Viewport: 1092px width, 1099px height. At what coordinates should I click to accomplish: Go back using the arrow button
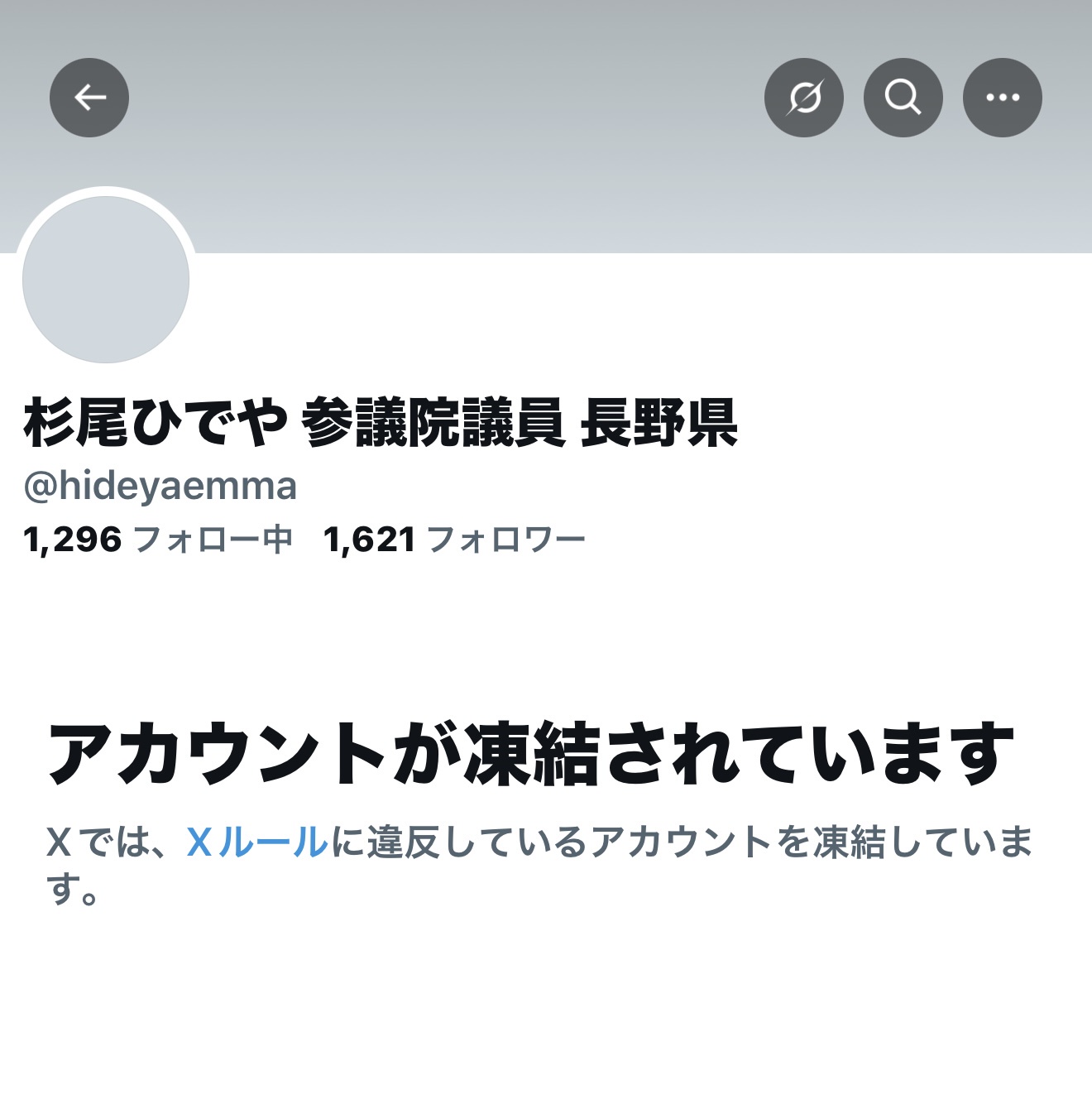[89, 98]
